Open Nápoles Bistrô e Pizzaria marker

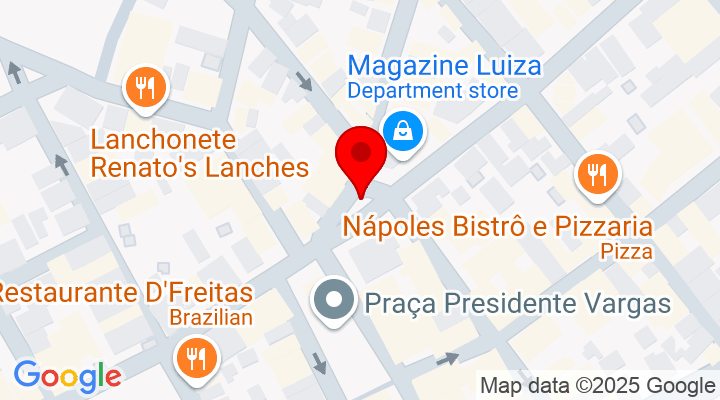point(598,175)
